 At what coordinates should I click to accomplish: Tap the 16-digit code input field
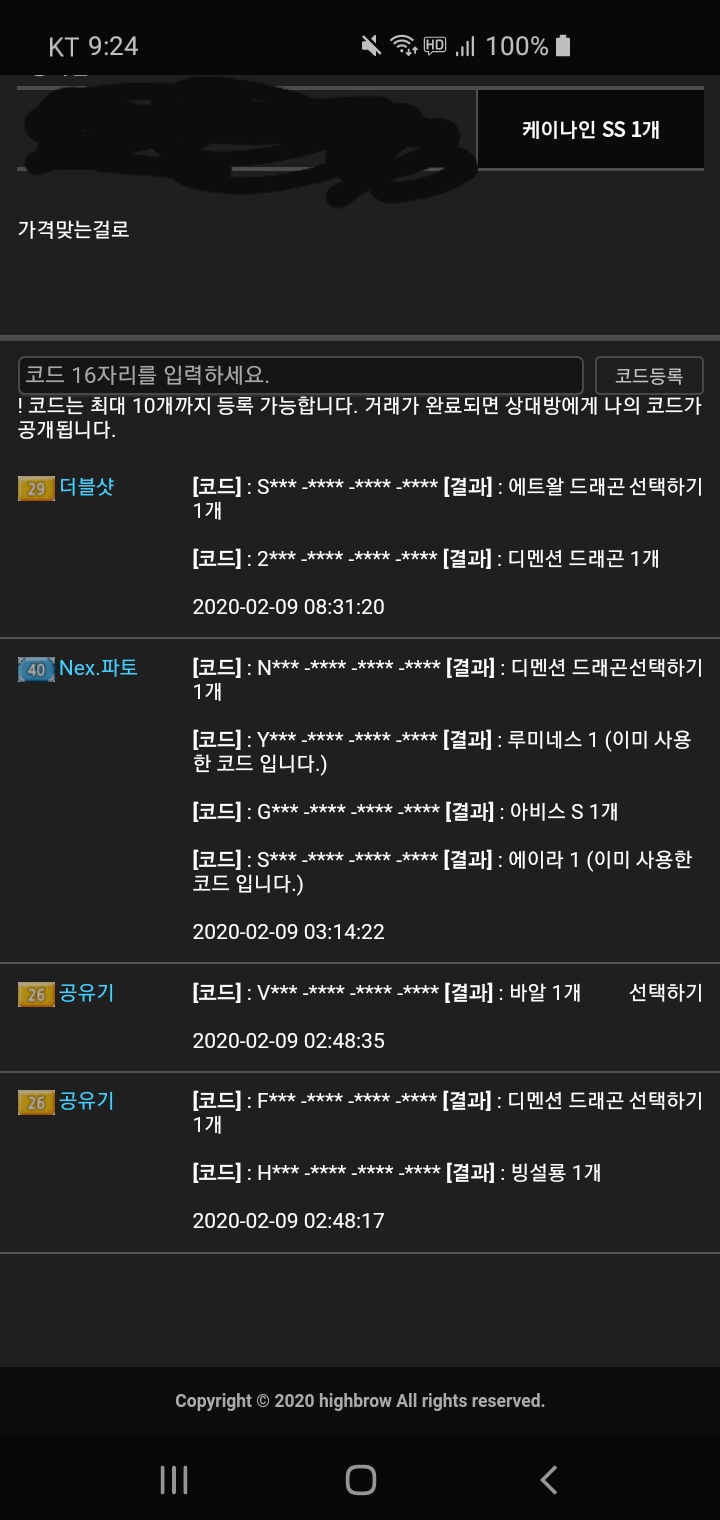point(300,375)
